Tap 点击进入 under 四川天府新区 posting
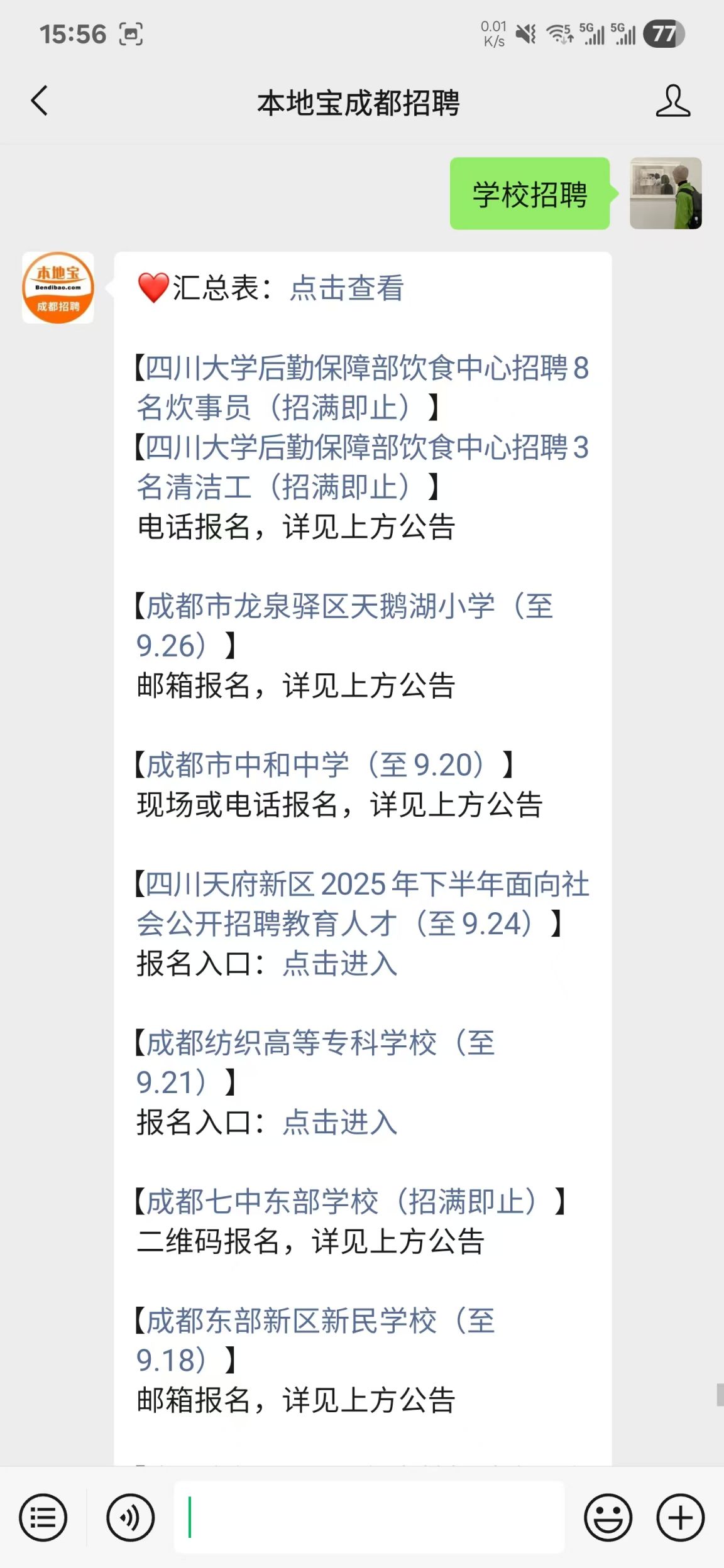Viewport: 724px width, 1568px height. (339, 964)
